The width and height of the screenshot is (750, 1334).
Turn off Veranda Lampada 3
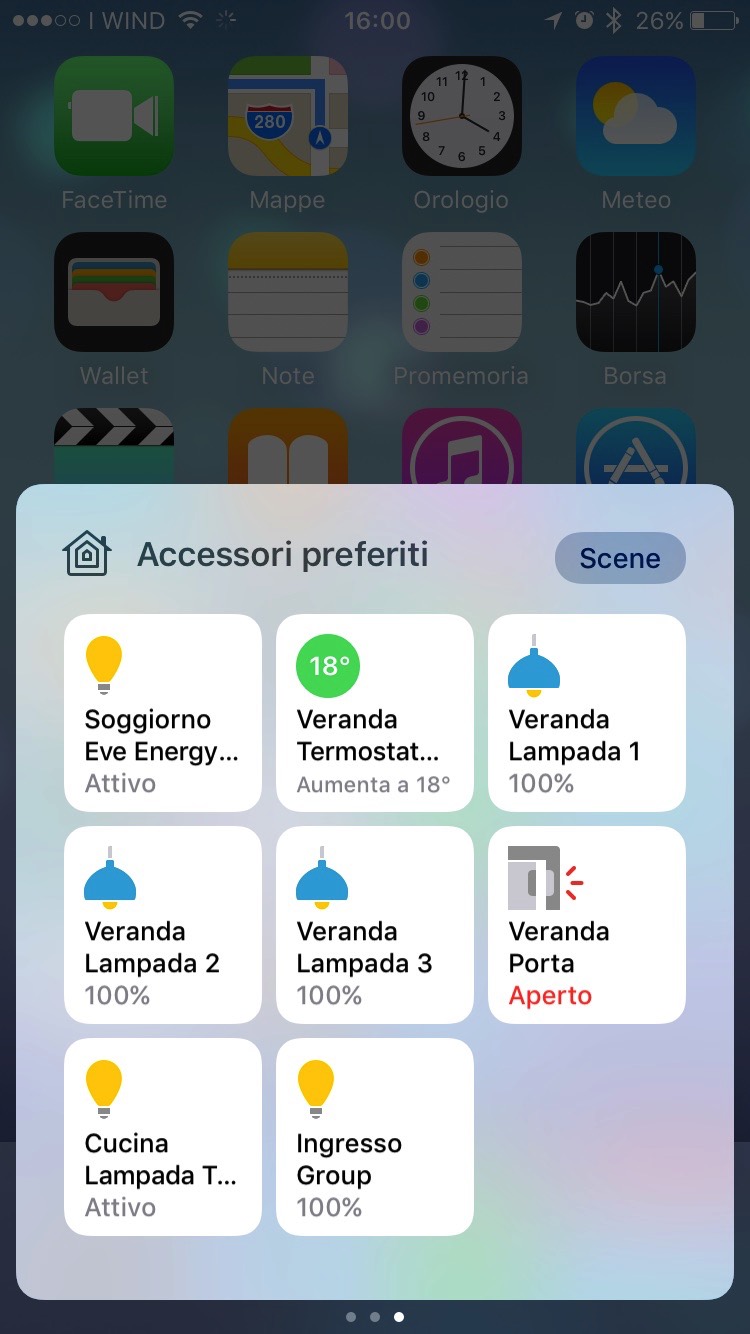[x=374, y=924]
